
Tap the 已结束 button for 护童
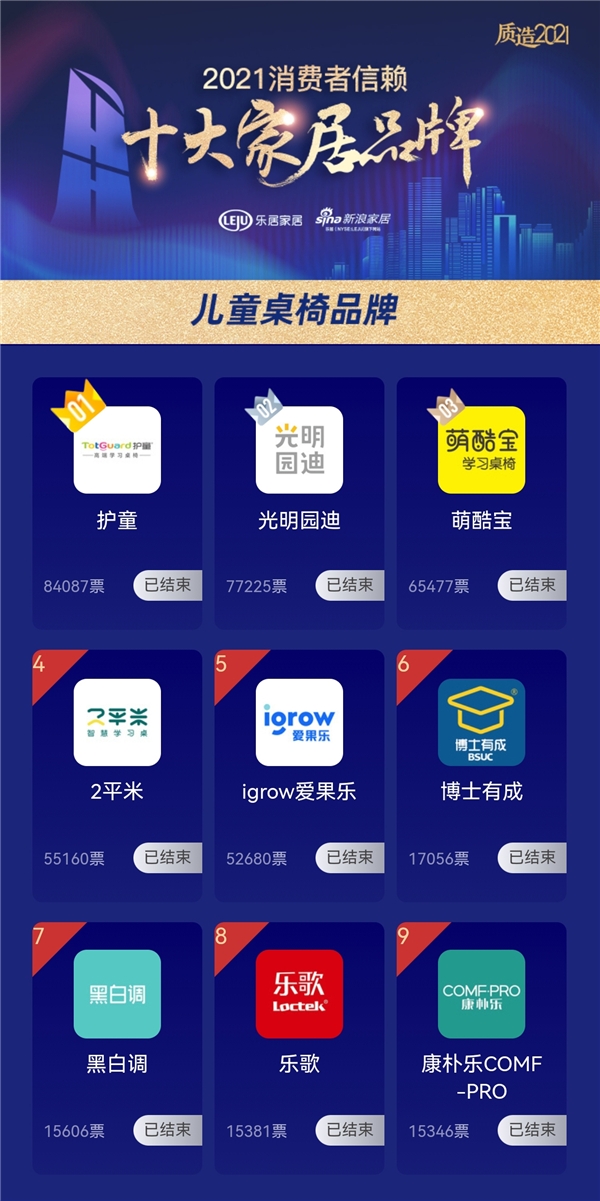168,586
